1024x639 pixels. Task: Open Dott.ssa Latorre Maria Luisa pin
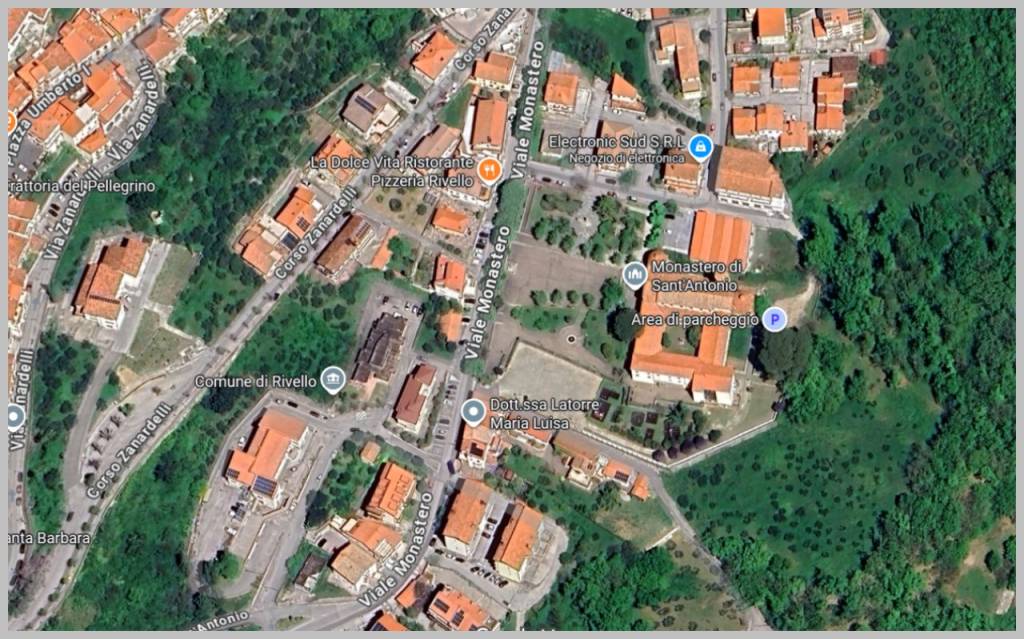click(x=473, y=412)
